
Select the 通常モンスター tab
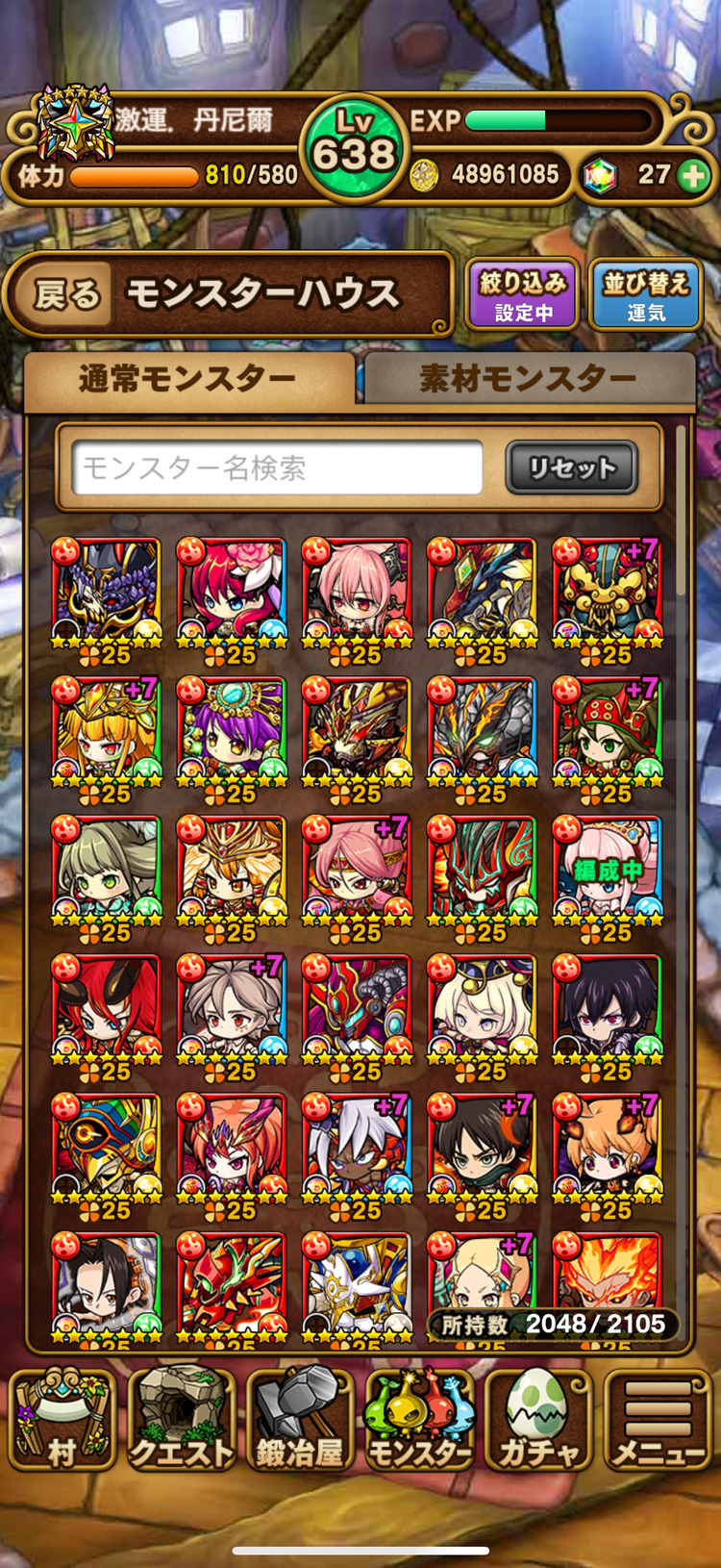(x=187, y=379)
